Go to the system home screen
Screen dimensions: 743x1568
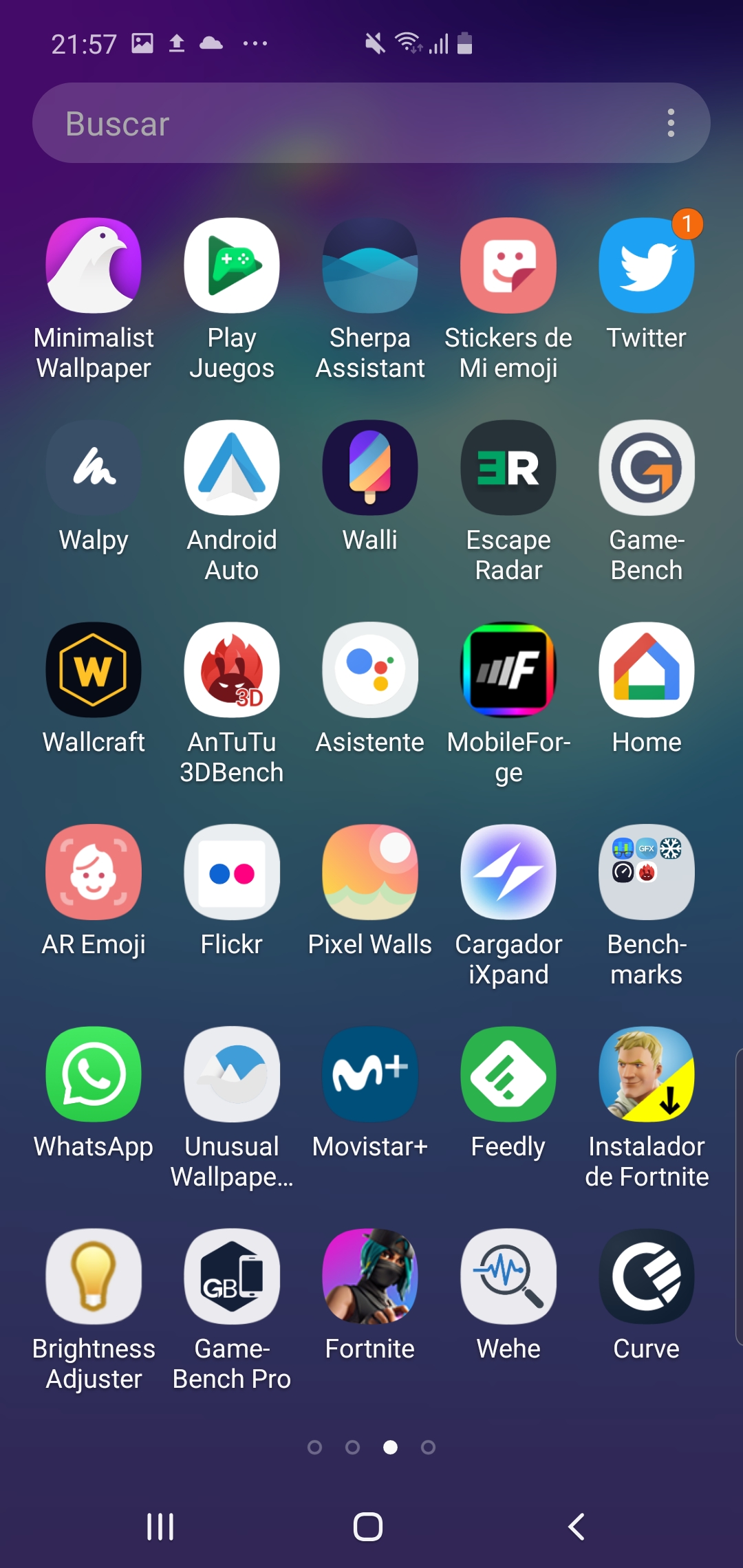(x=368, y=1527)
